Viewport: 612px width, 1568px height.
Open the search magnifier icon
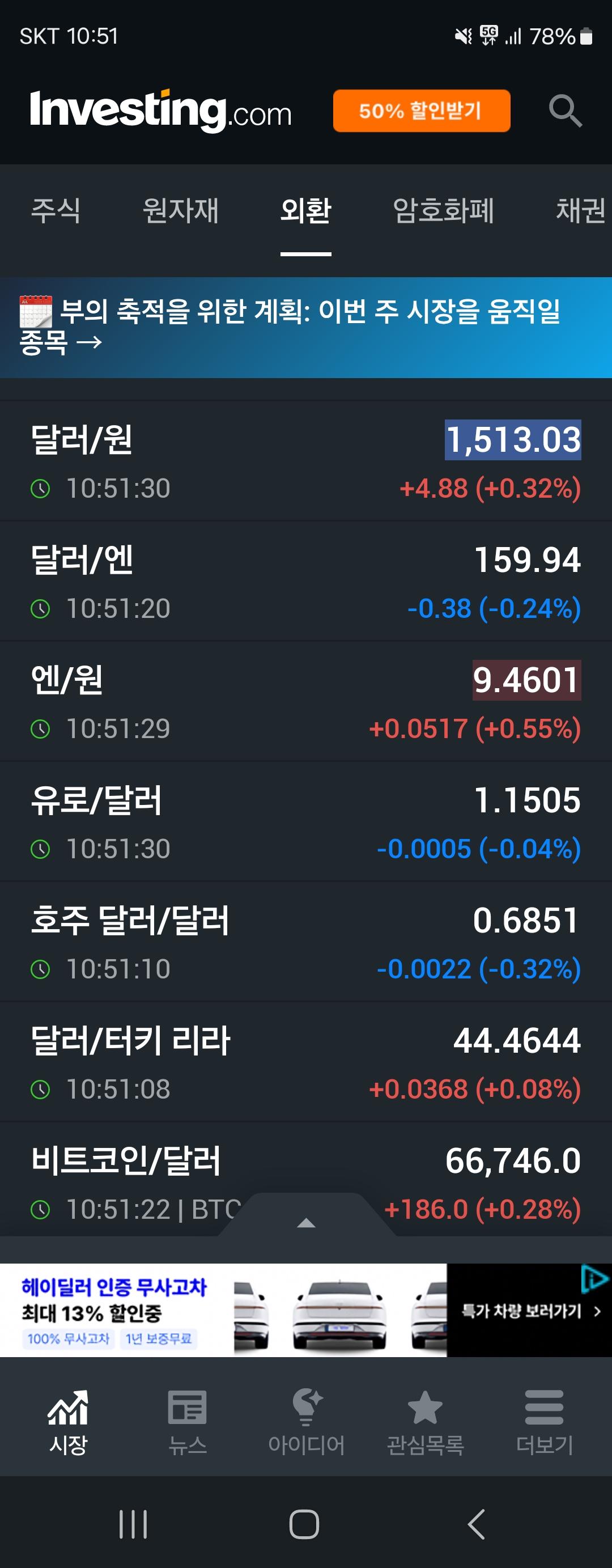[565, 111]
